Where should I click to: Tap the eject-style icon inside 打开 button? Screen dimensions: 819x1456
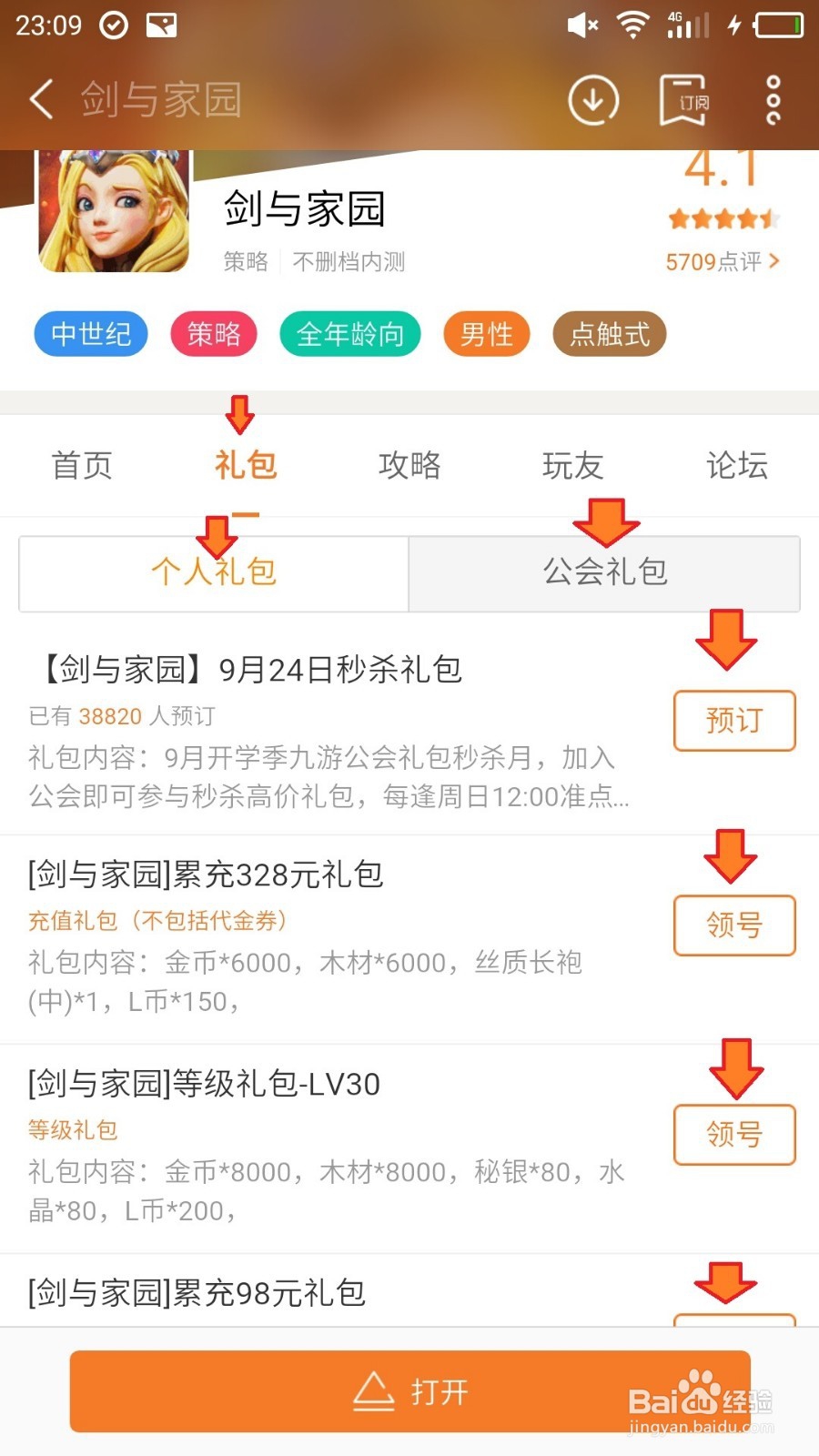[373, 1390]
